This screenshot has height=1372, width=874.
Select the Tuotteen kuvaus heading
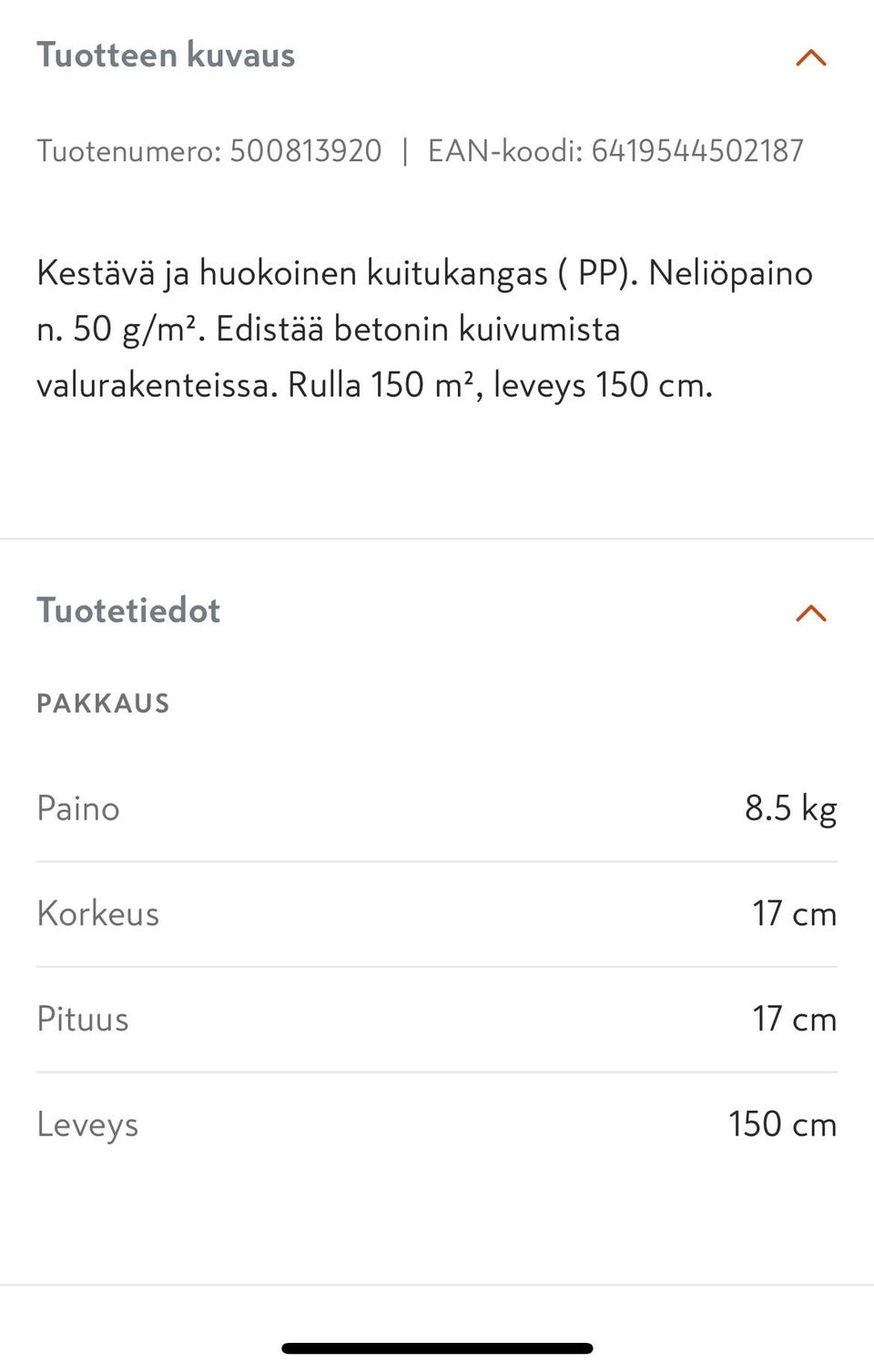coord(166,56)
